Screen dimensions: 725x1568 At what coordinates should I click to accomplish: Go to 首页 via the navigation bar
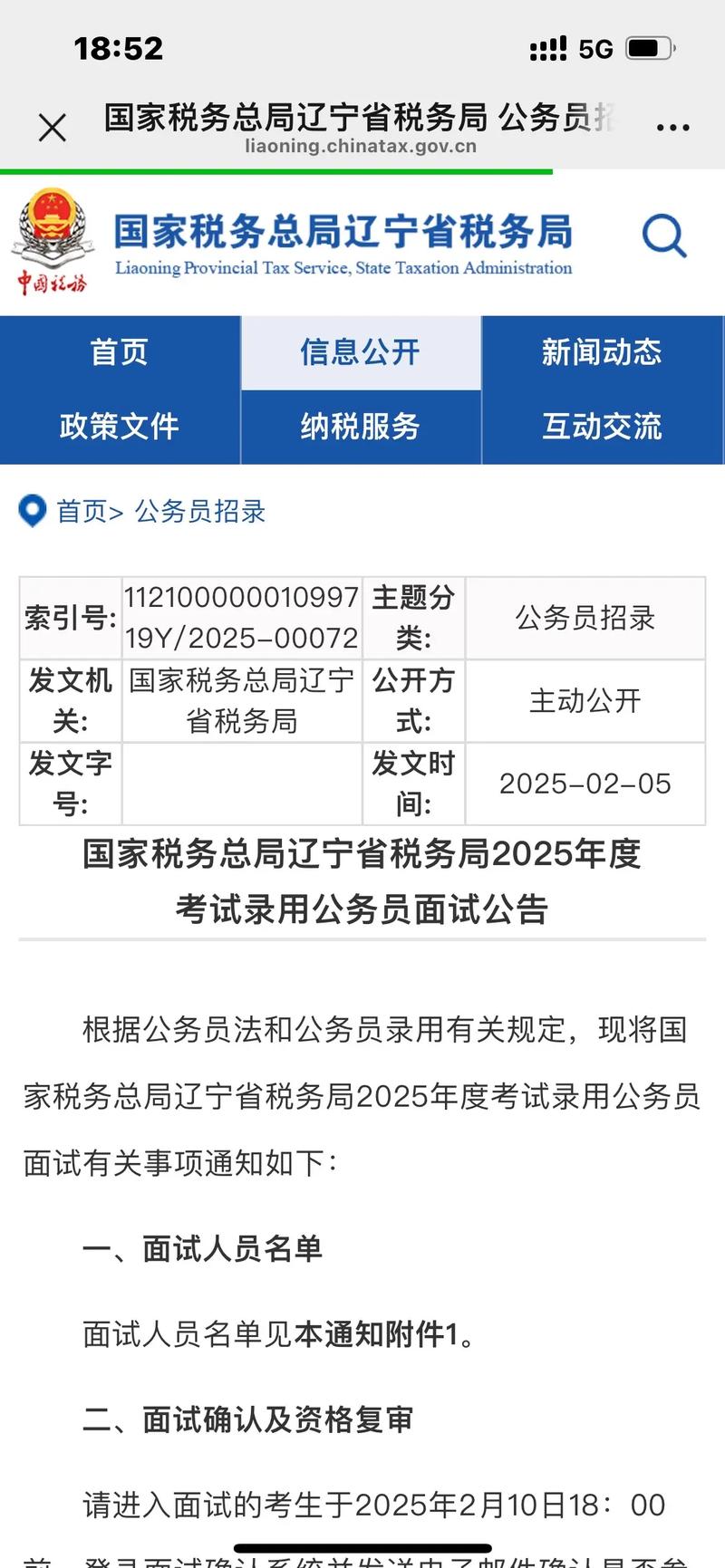(x=119, y=352)
